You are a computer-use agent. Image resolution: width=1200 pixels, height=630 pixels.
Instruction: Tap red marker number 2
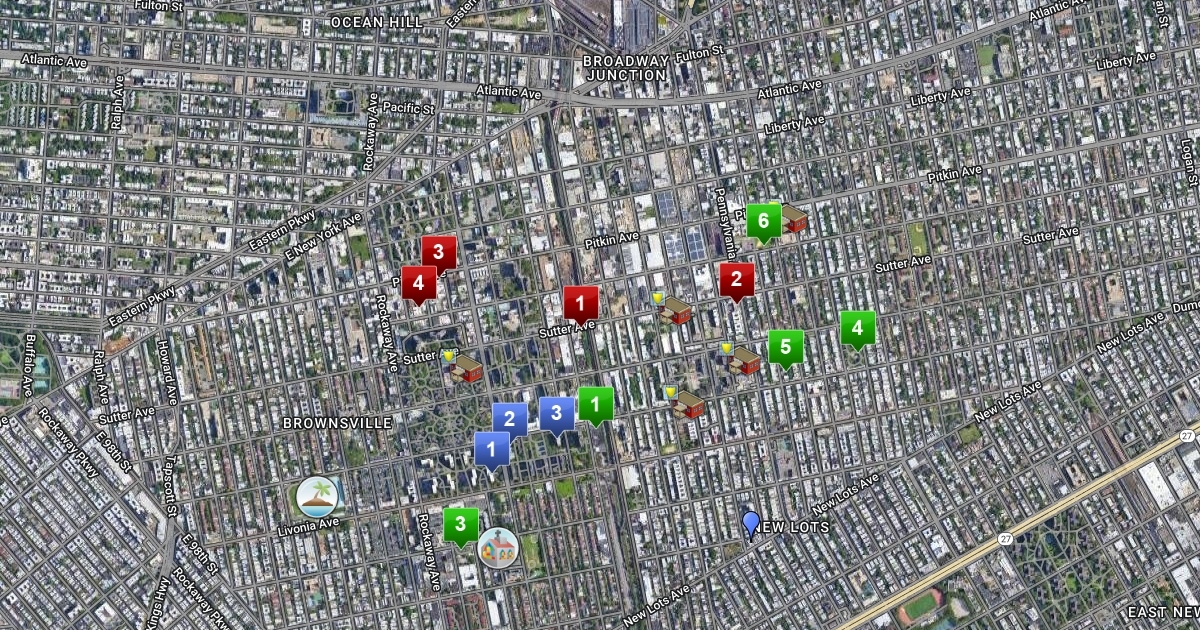[x=737, y=279]
